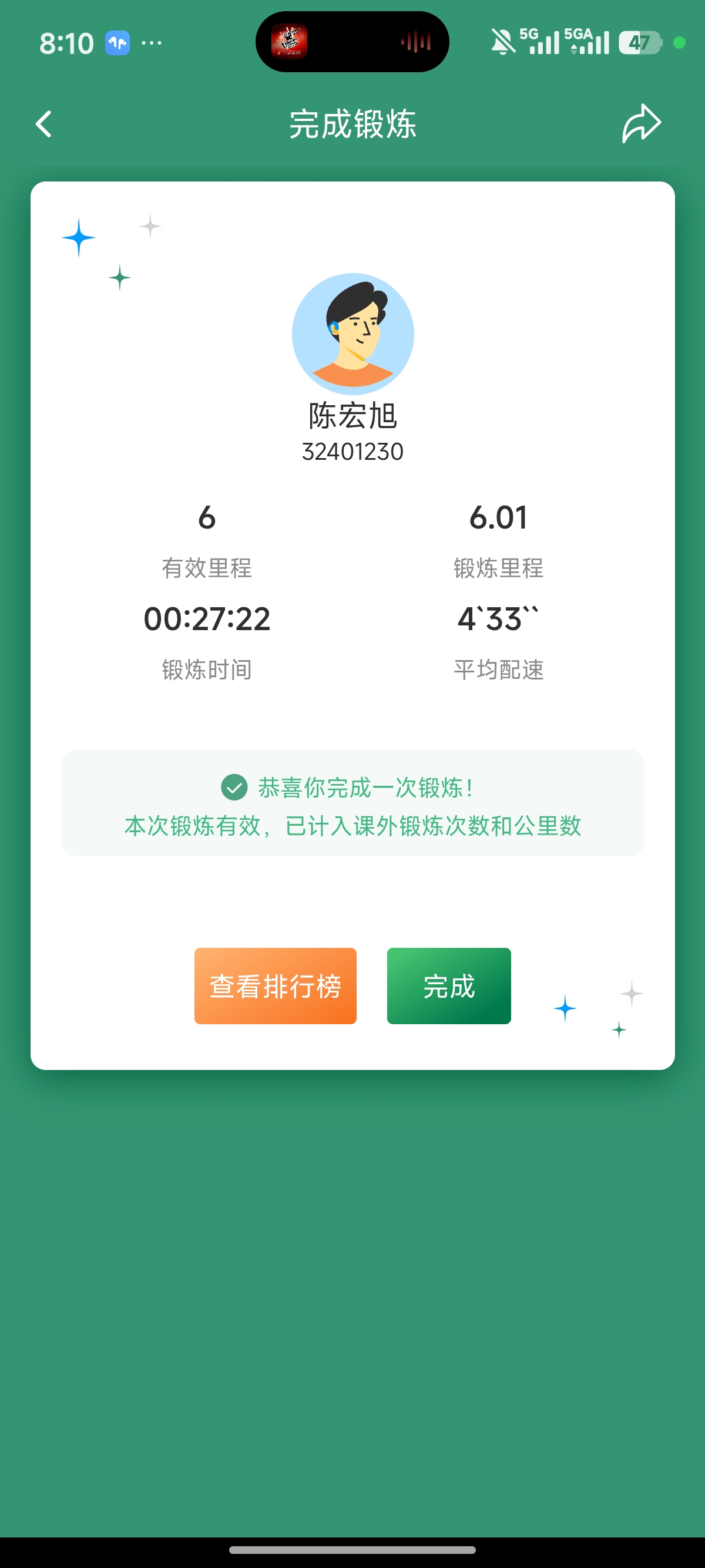Tap the green 完成 button
This screenshot has height=1568, width=705.
(449, 985)
